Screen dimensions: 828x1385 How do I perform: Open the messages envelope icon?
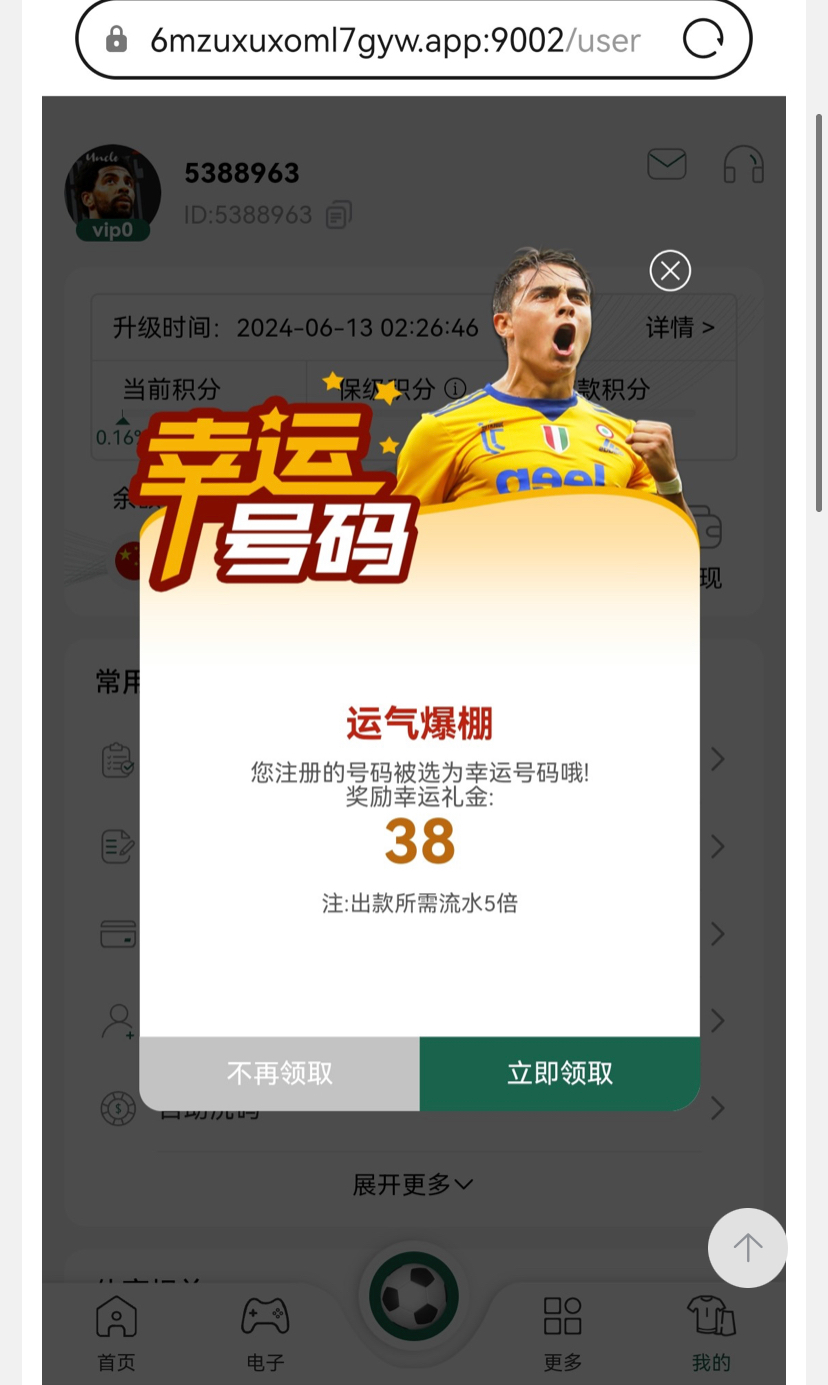point(666,164)
